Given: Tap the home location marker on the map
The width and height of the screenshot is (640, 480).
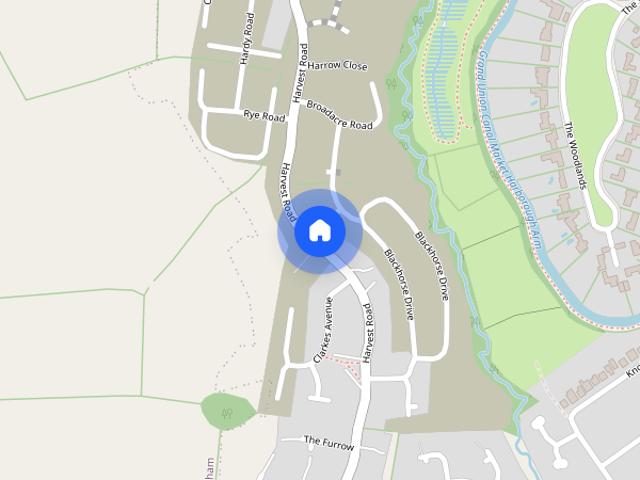Looking at the screenshot, I should click(320, 231).
